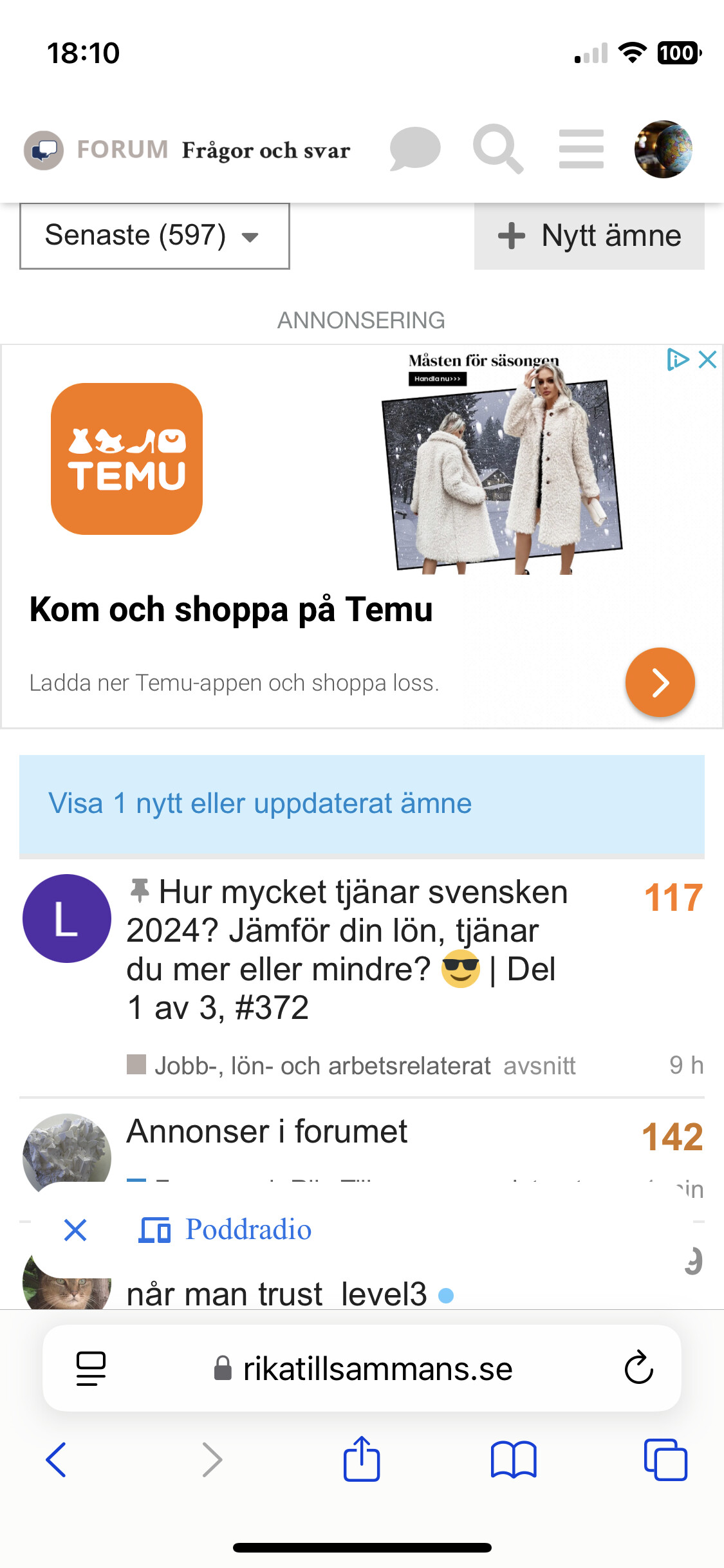Open Safari tabs overview
Screen dimensions: 724x1568
(x=665, y=1460)
